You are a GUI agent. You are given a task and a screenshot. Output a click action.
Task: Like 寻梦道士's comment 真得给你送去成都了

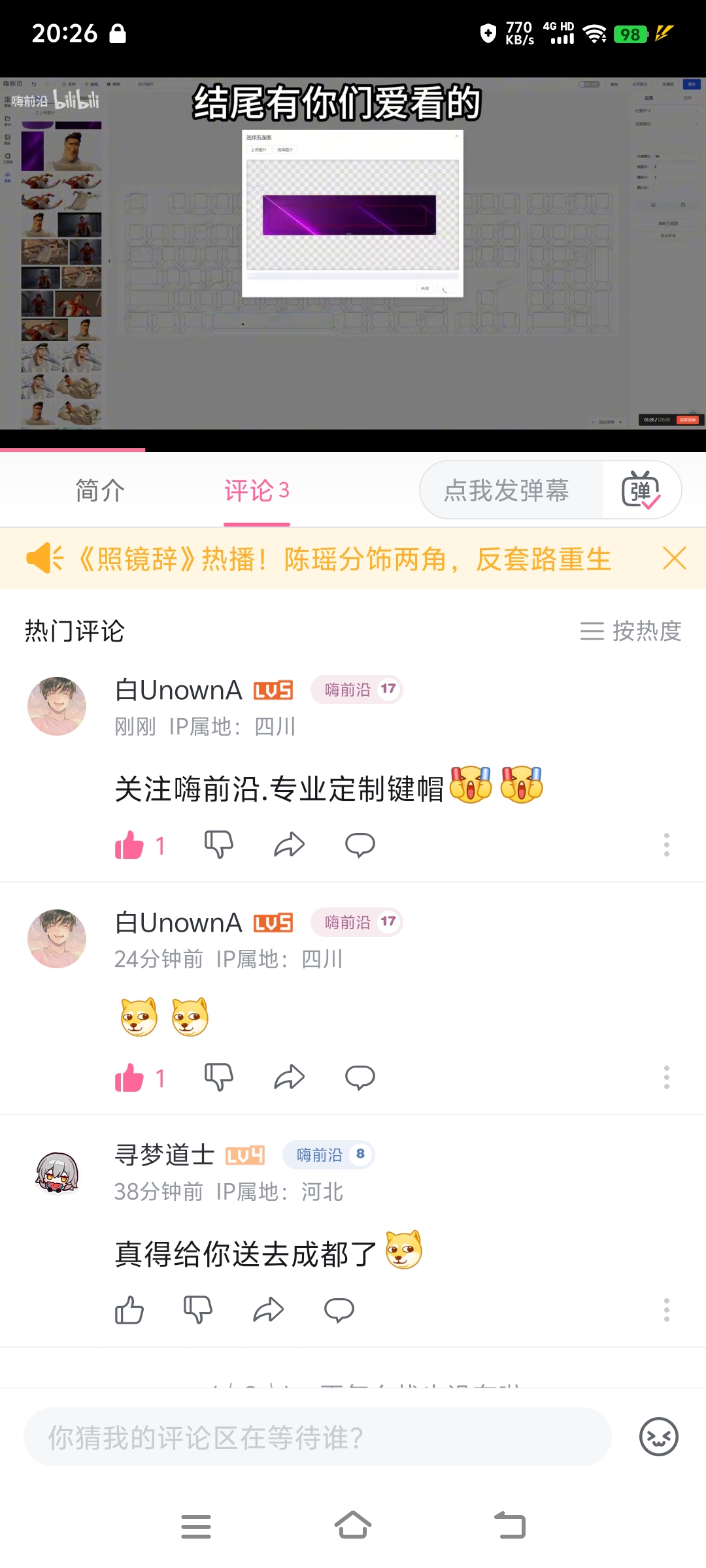point(129,1311)
